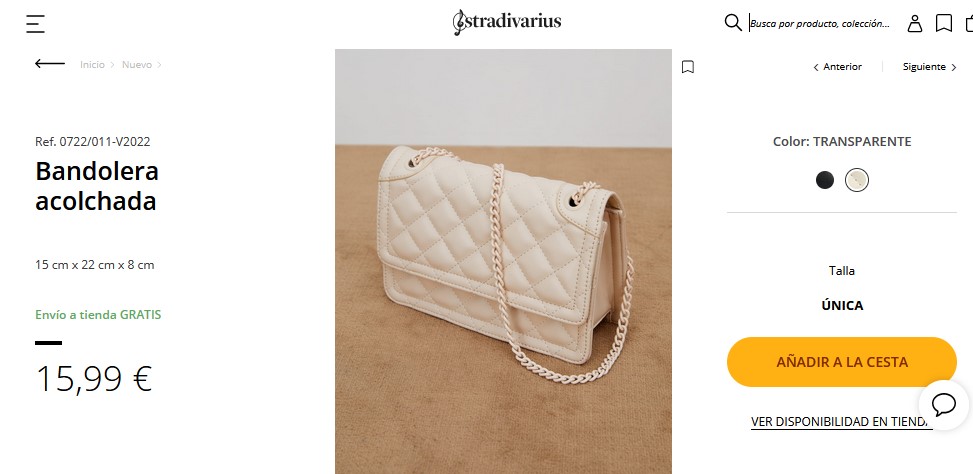Viewport: 973px width, 474px height.
Task: Tap Añadir a la cesta
Action: click(x=841, y=362)
